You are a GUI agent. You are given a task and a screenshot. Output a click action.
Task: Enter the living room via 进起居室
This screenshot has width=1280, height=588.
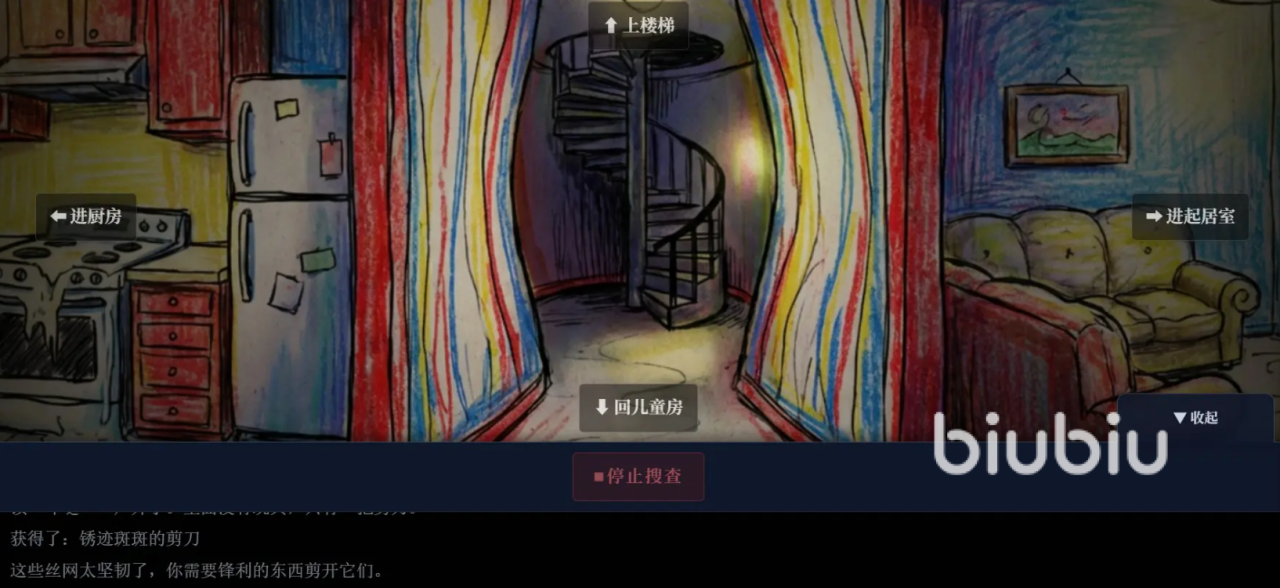[x=1190, y=216]
